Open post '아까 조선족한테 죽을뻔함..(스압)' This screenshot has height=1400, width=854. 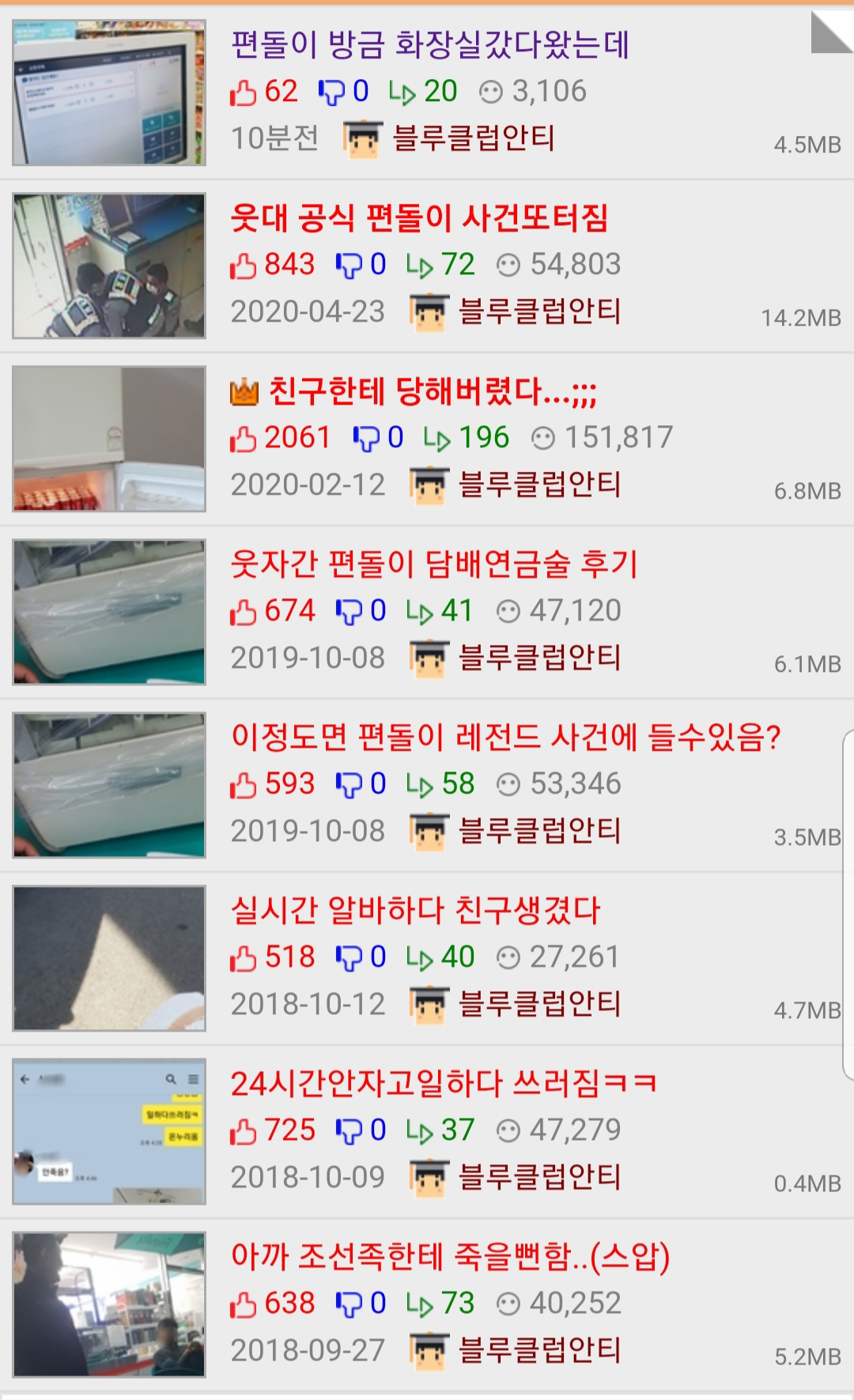(450, 1256)
